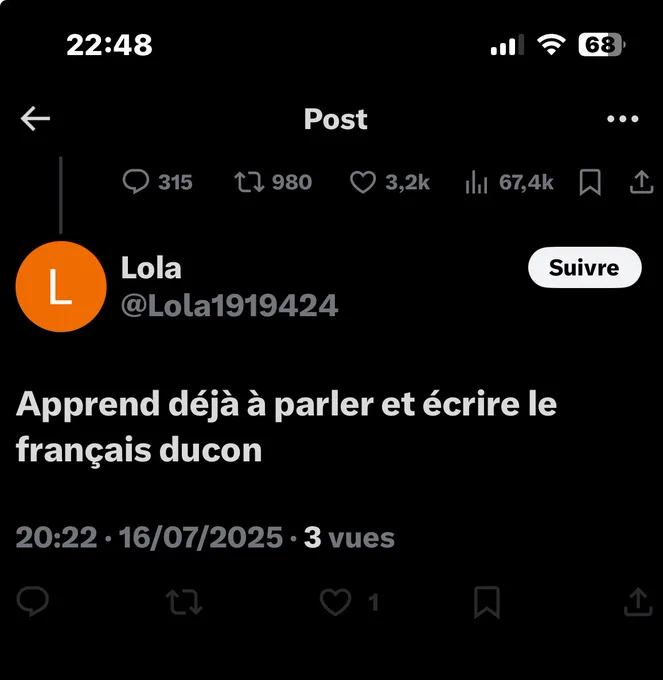Repost Lola's post
The height and width of the screenshot is (680, 663).
point(185,602)
